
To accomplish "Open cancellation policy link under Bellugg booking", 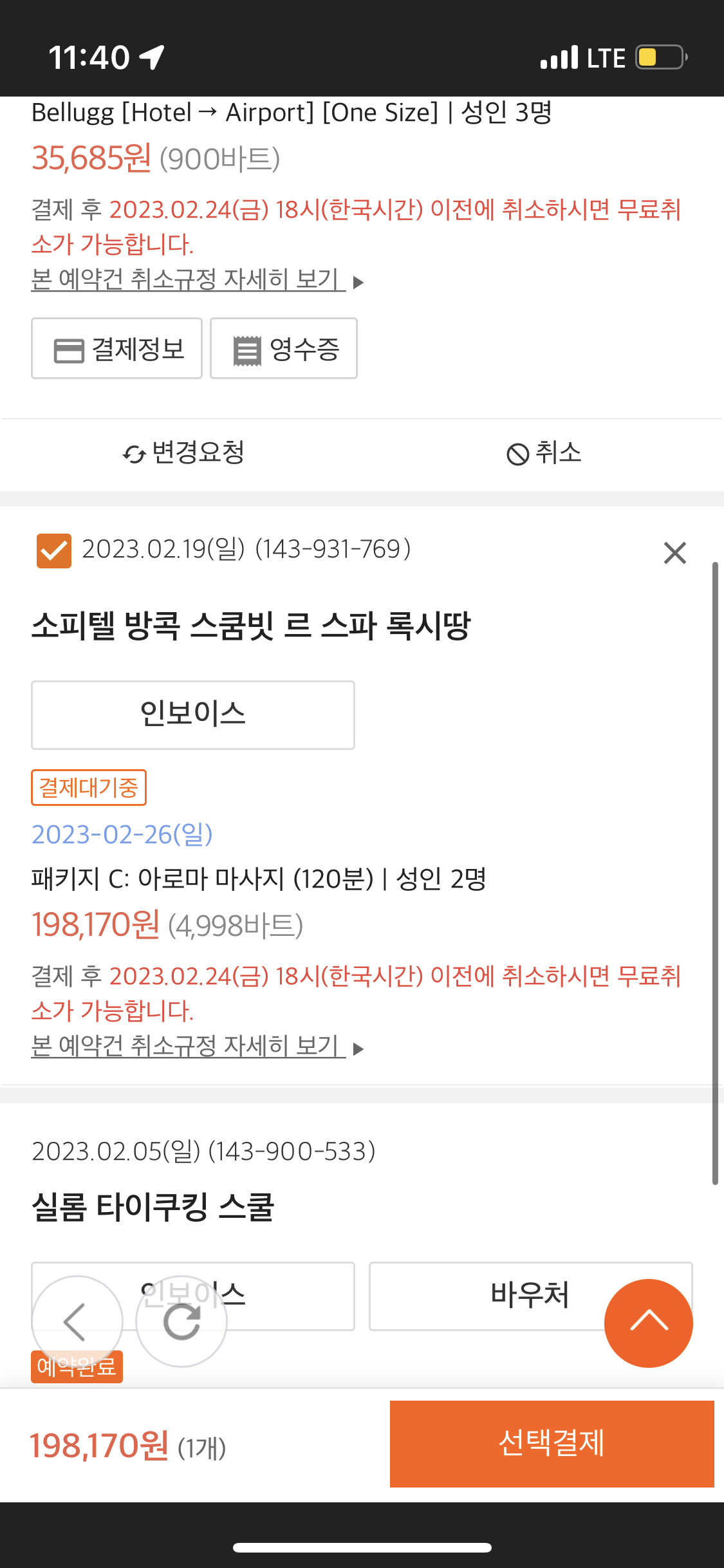I will pyautogui.click(x=198, y=280).
